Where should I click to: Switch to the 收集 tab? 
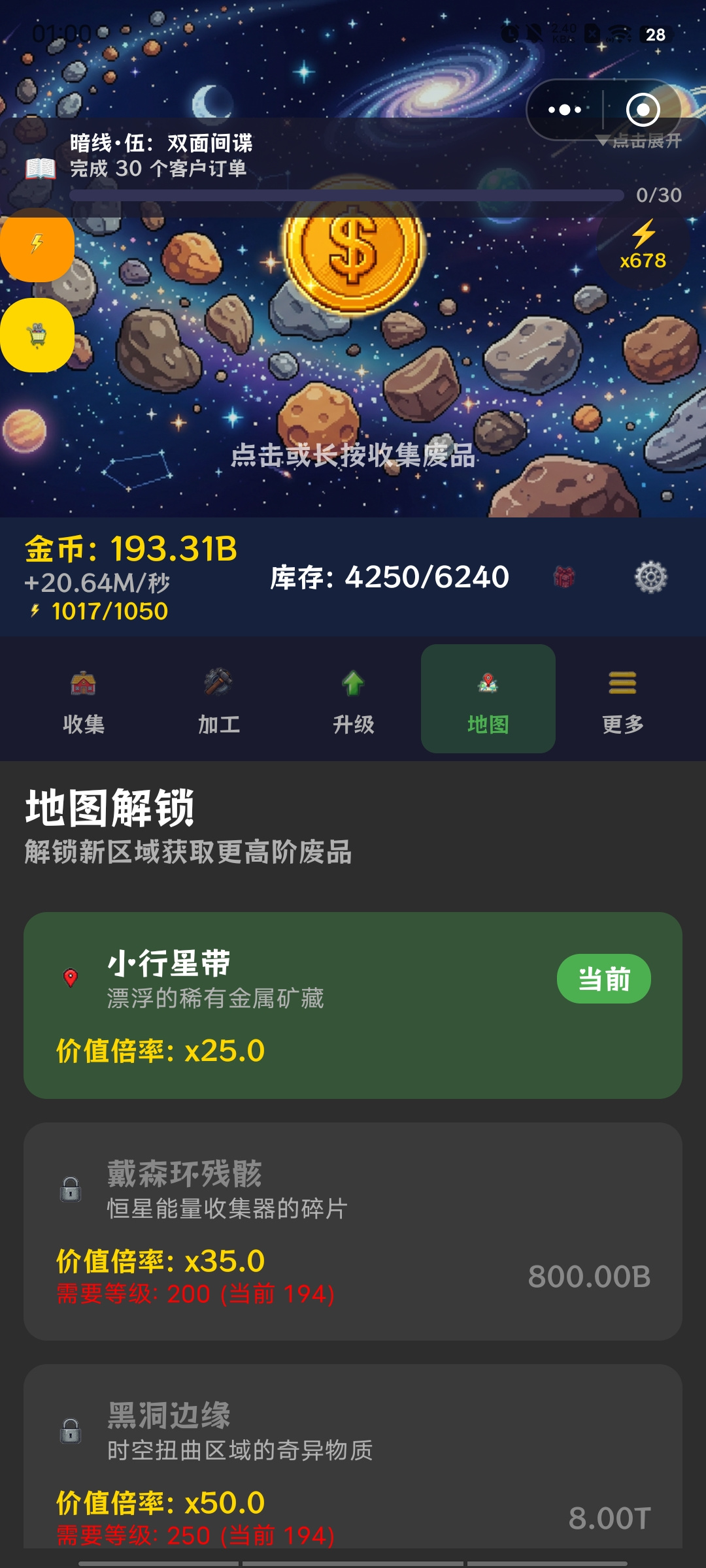coord(84,699)
